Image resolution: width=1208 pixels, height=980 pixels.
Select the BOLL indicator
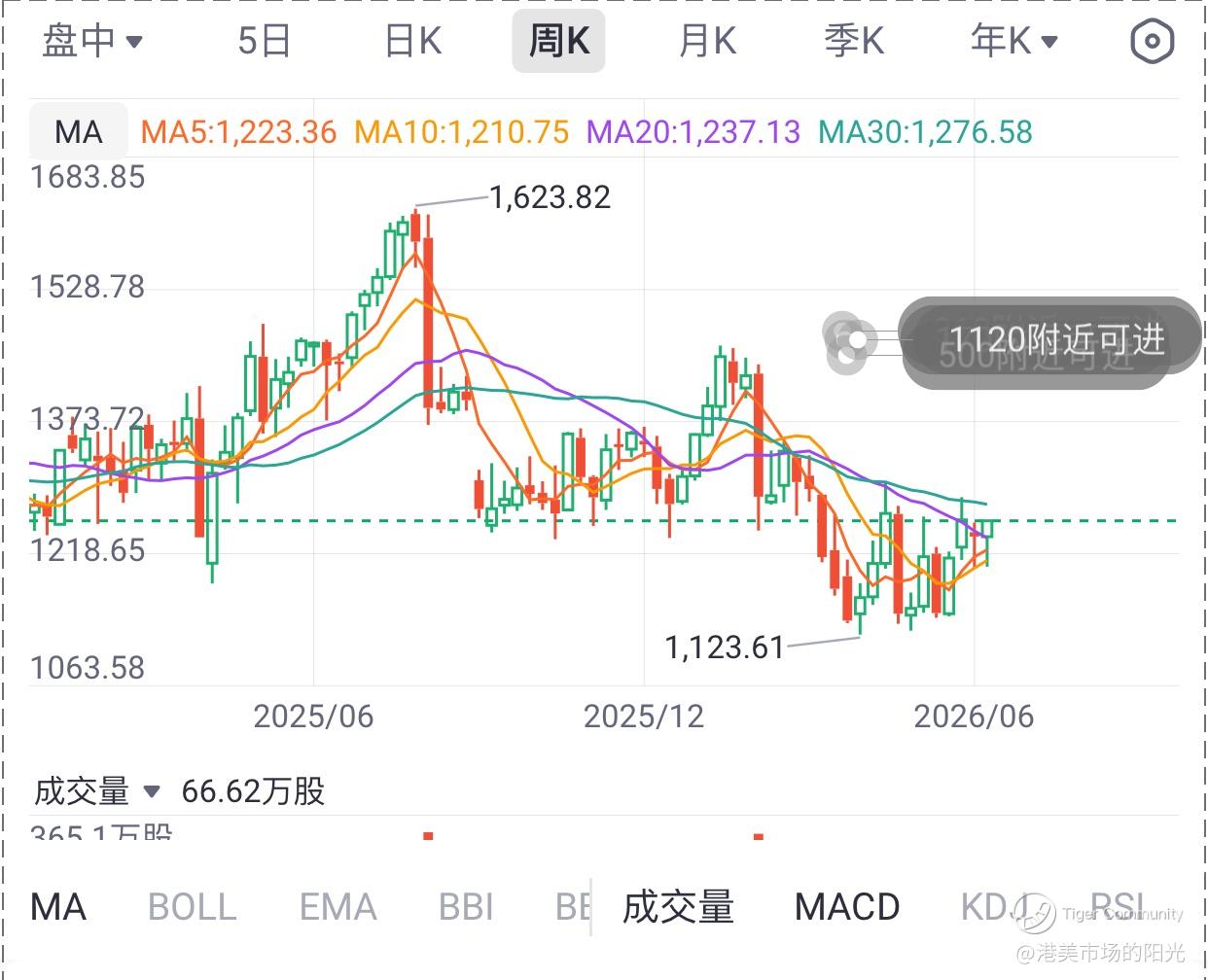click(x=193, y=907)
